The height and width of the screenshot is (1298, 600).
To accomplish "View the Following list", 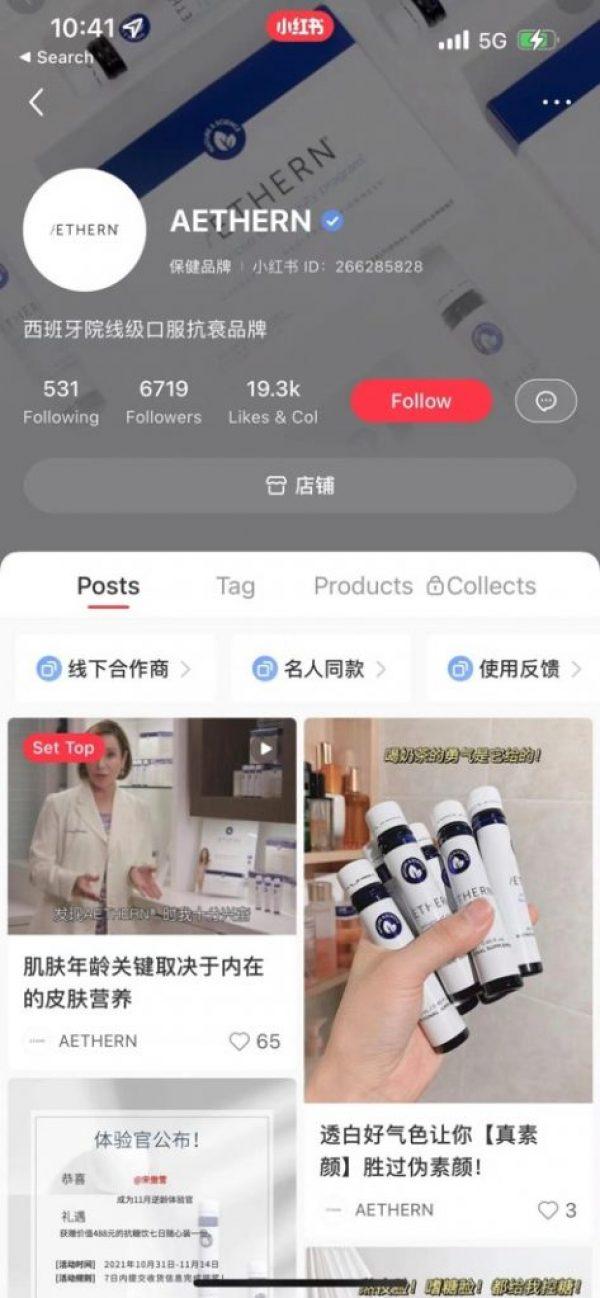I will 61,401.
